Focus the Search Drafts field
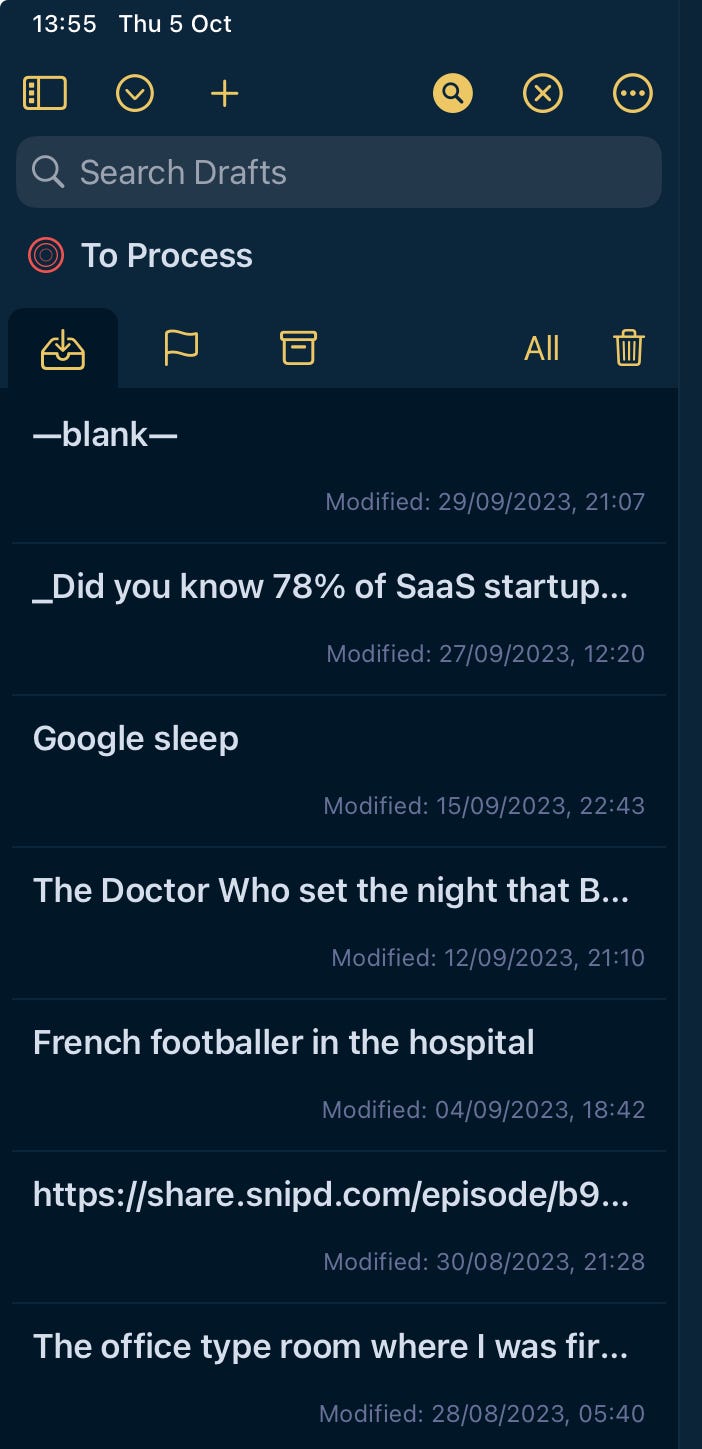Viewport: 702px width, 1449px height. tap(339, 172)
